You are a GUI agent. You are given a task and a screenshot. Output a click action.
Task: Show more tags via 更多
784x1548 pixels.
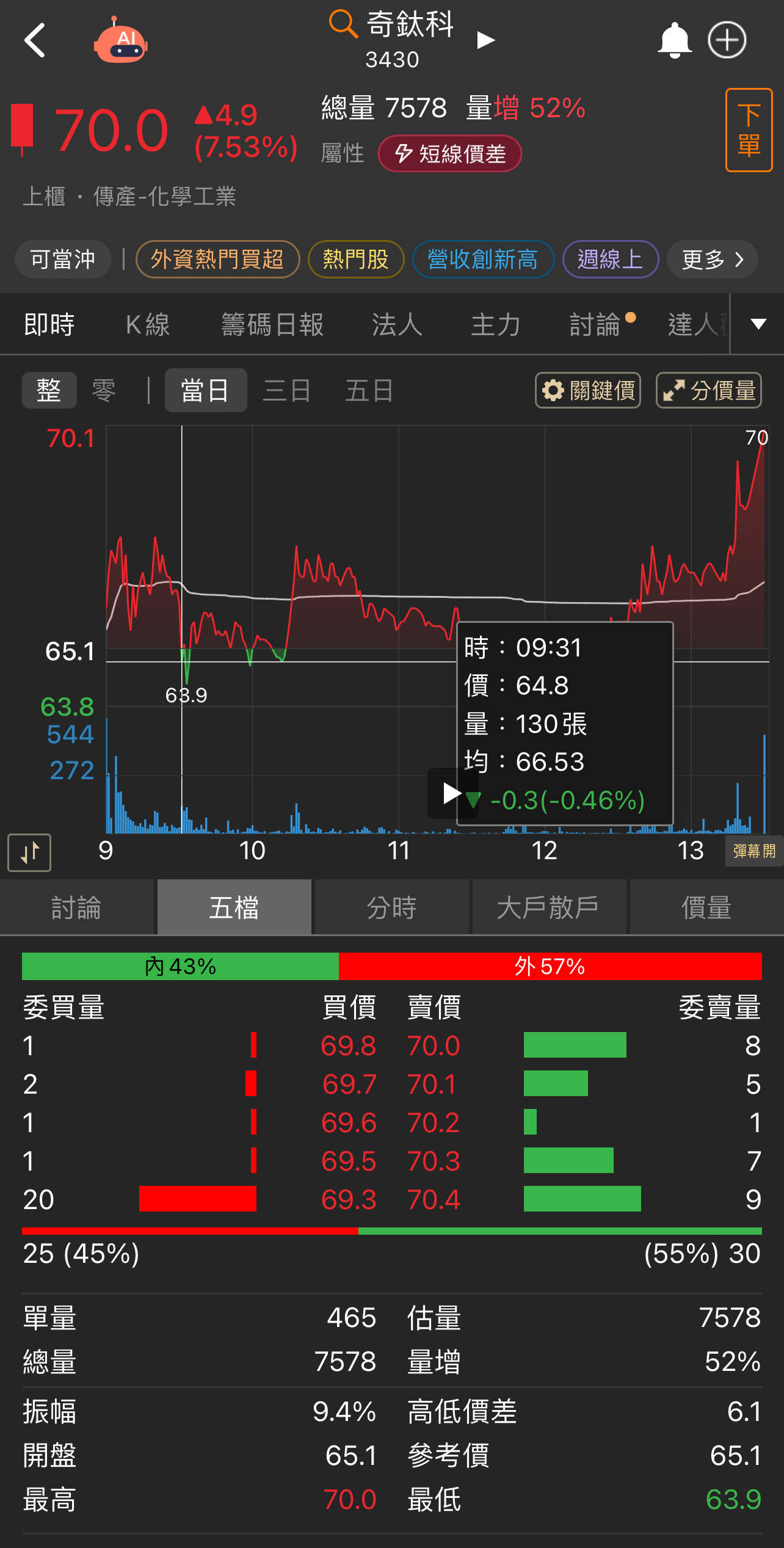(712, 260)
